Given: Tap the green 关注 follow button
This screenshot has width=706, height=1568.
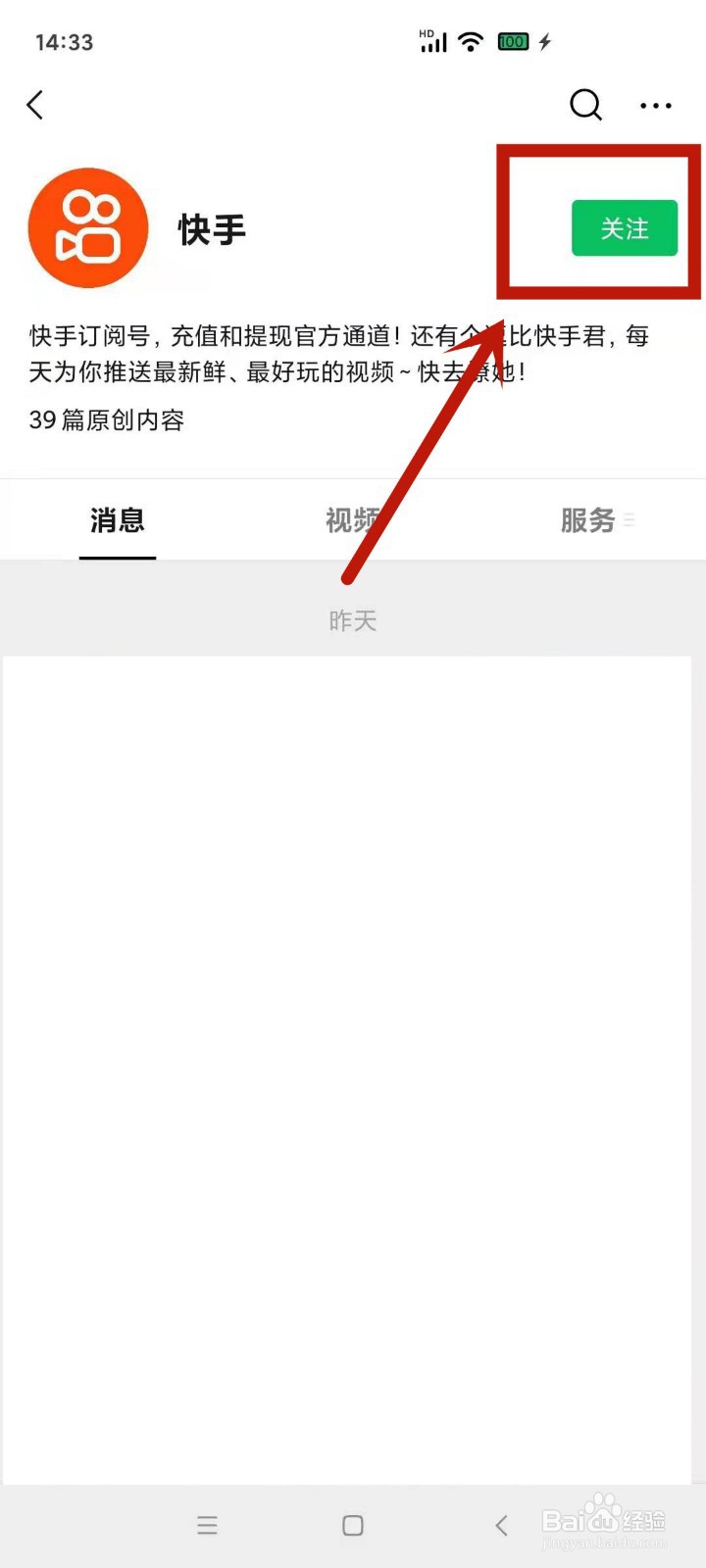Looking at the screenshot, I should (x=625, y=228).
